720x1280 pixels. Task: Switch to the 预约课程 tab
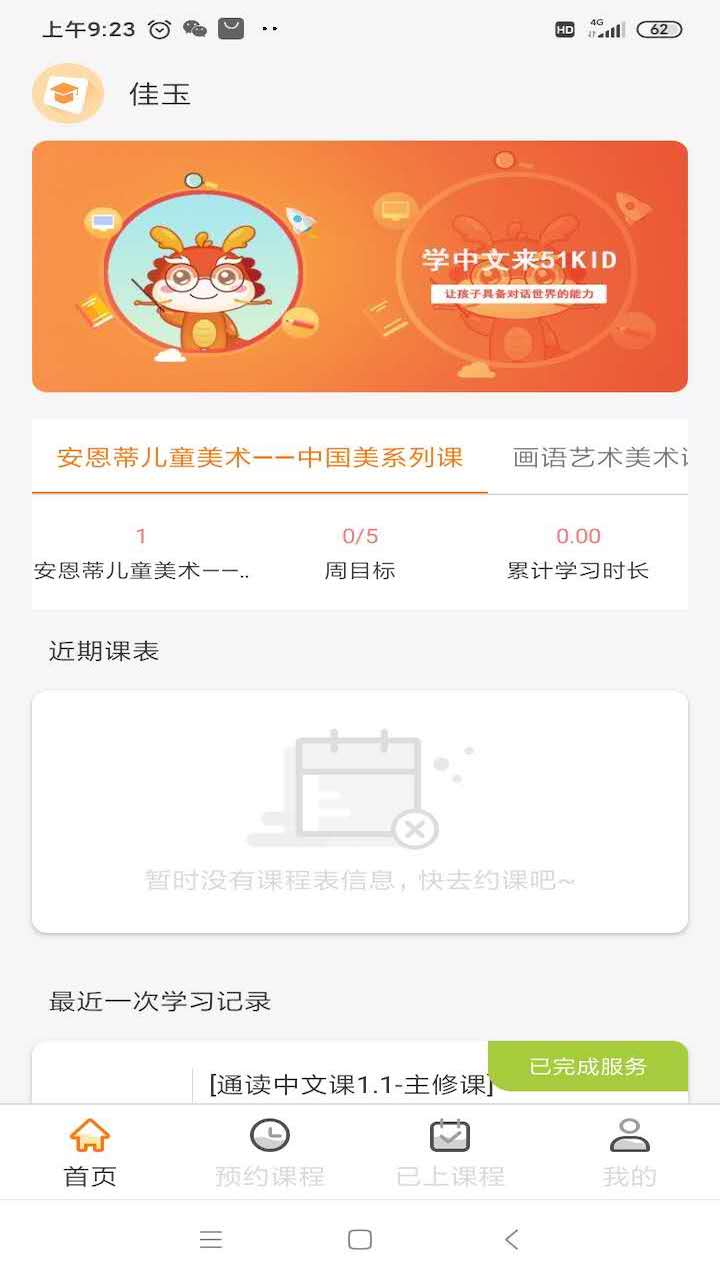click(x=270, y=1152)
